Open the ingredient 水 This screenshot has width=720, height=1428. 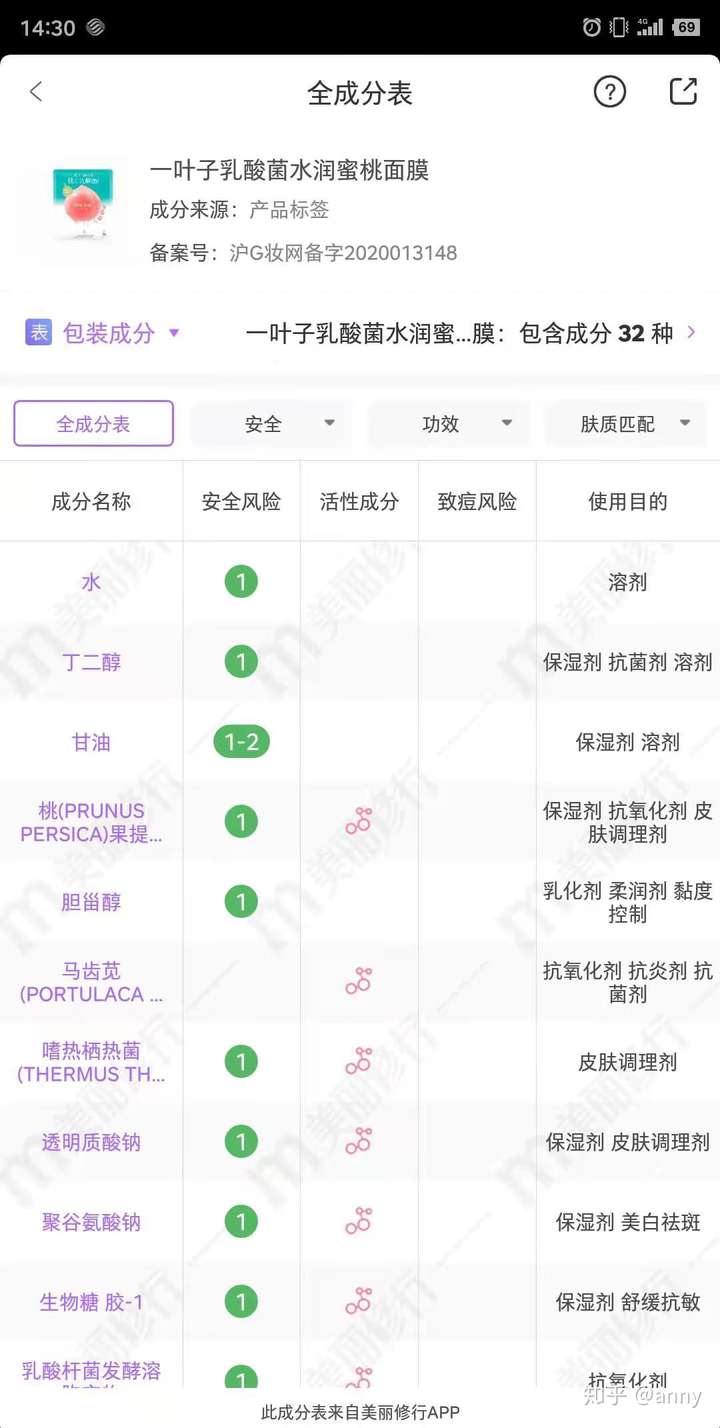(x=91, y=582)
